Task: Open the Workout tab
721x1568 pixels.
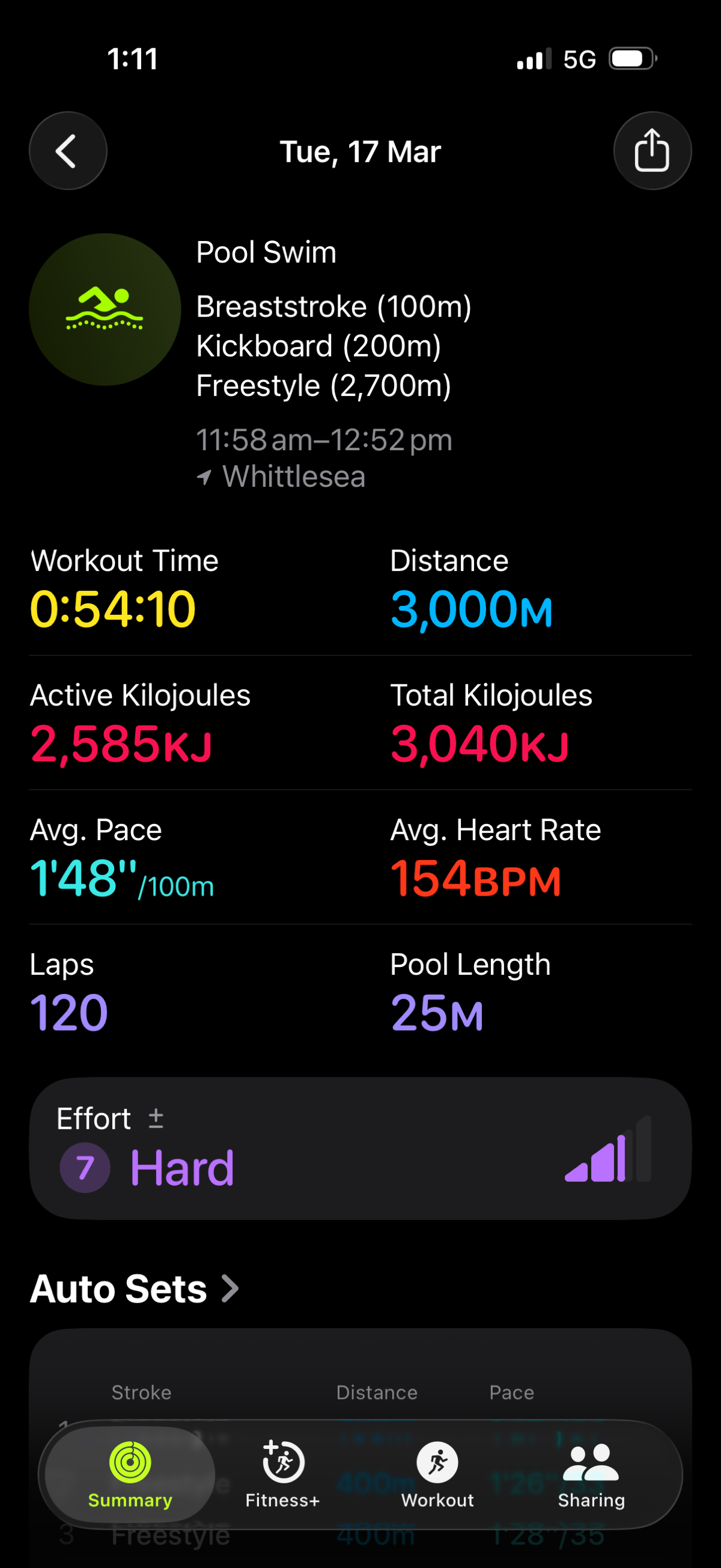Action: pos(437,1474)
